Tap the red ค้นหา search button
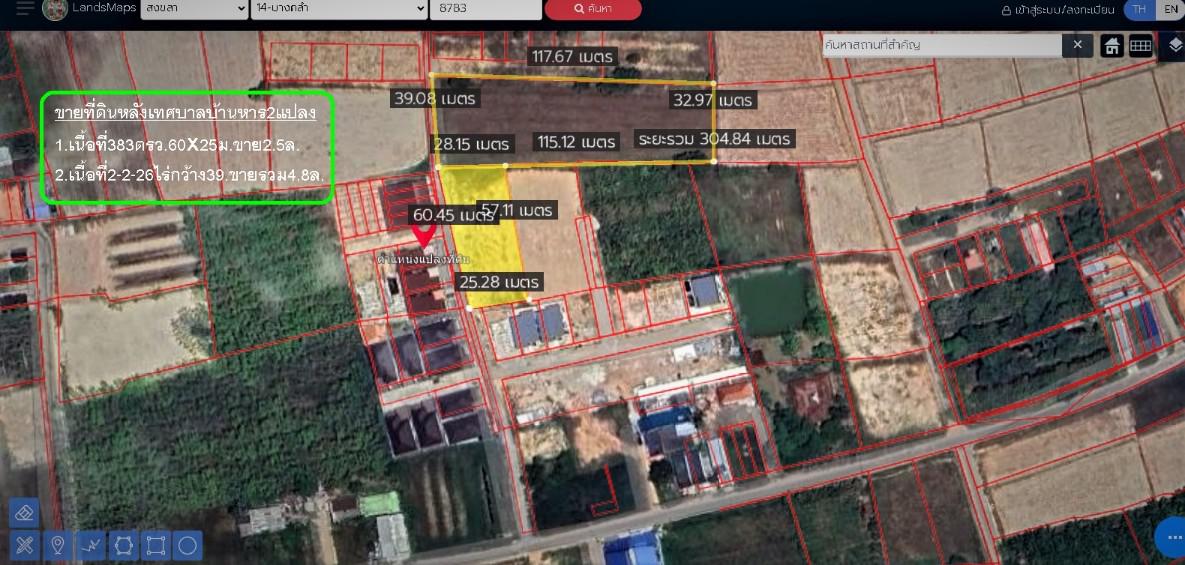Image resolution: width=1185 pixels, height=565 pixels. point(593,9)
